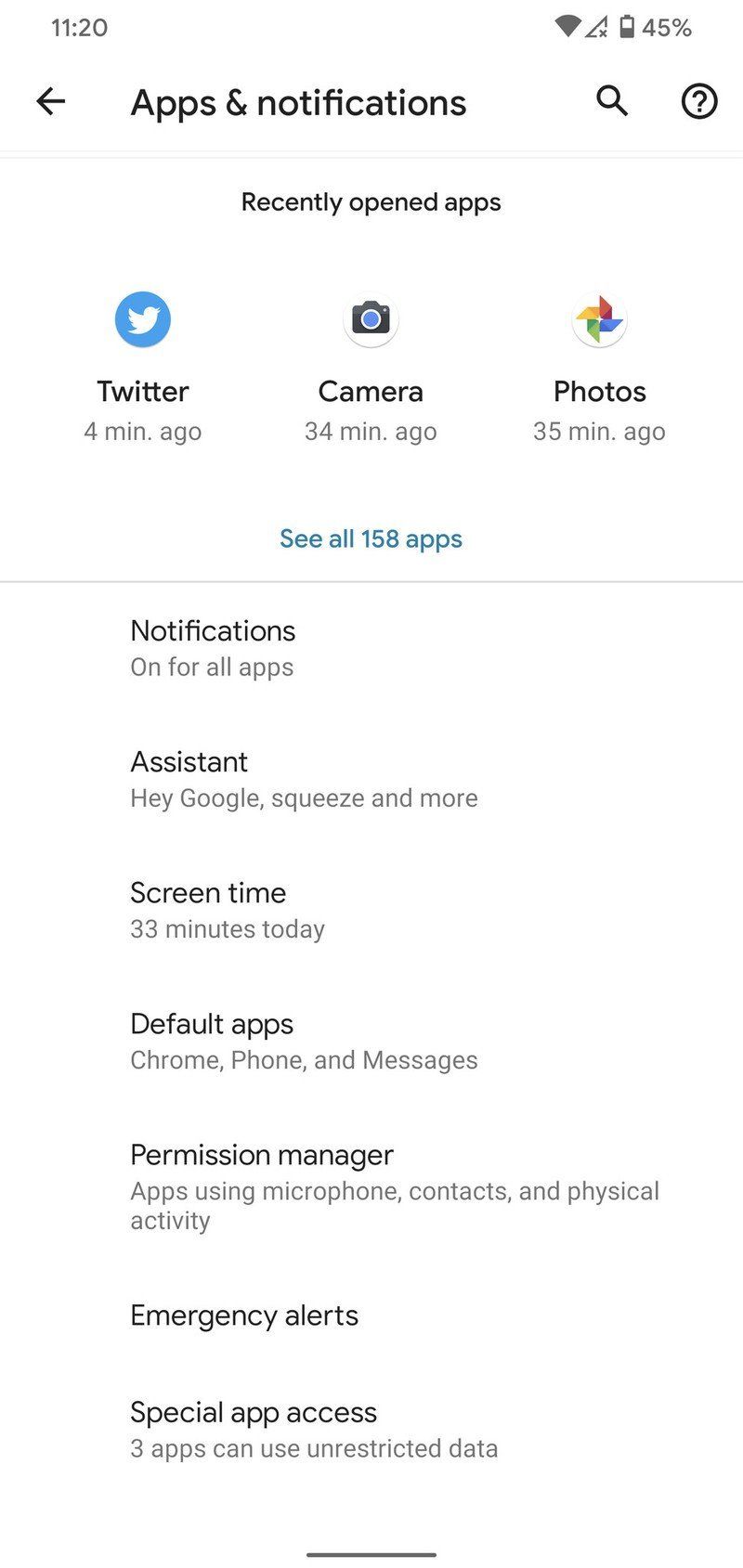Open the help icon
This screenshot has width=743, height=1568.
click(698, 100)
